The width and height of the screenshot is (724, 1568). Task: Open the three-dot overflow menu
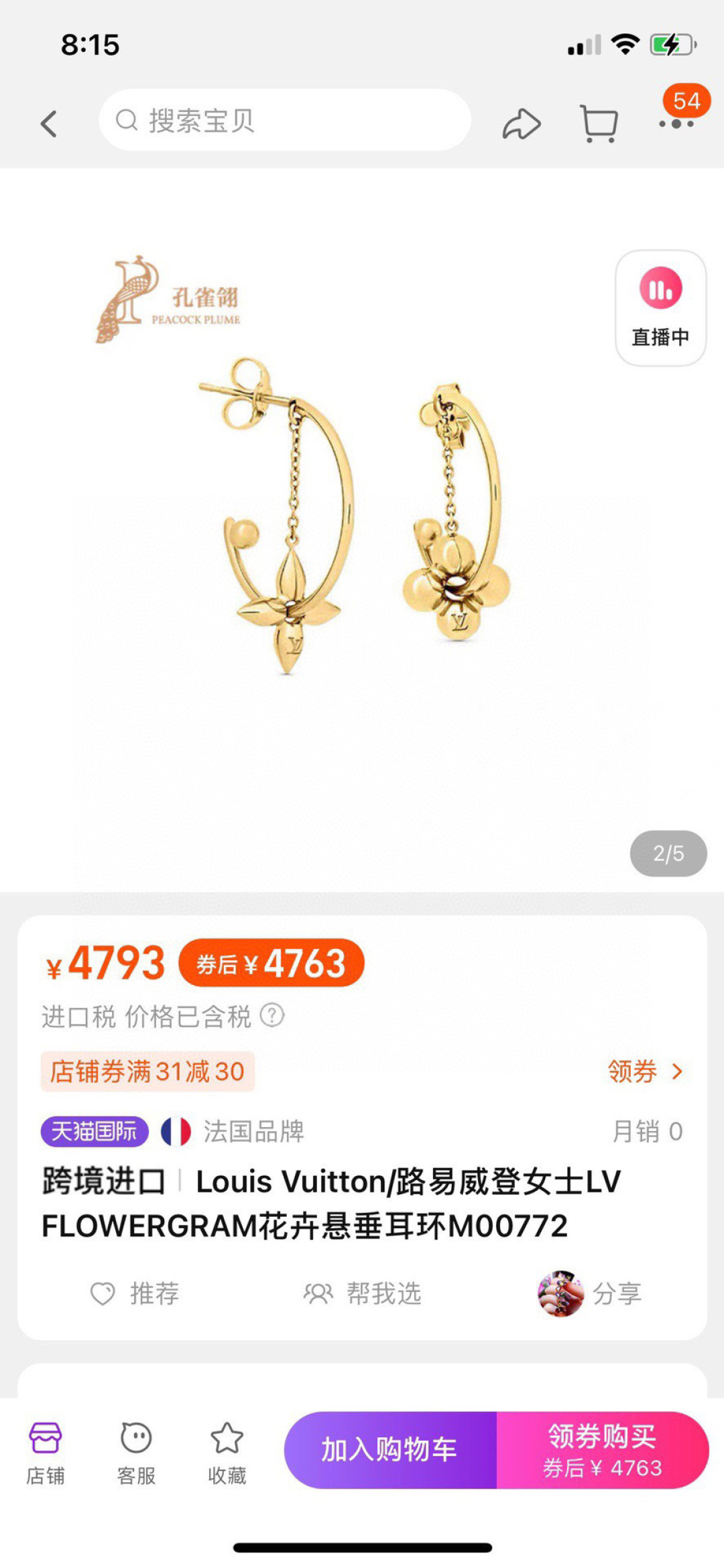pos(676,124)
